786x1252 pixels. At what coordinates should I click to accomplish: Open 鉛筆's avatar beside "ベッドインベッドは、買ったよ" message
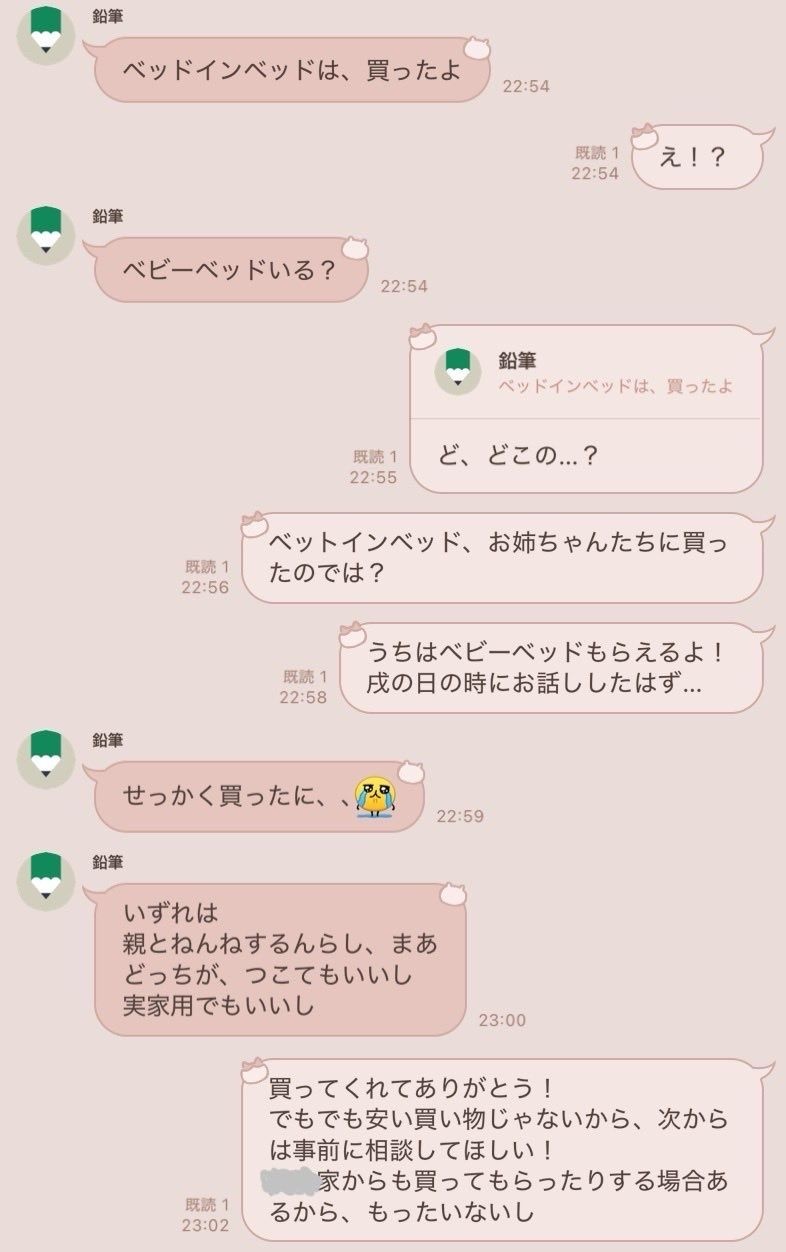[46, 36]
